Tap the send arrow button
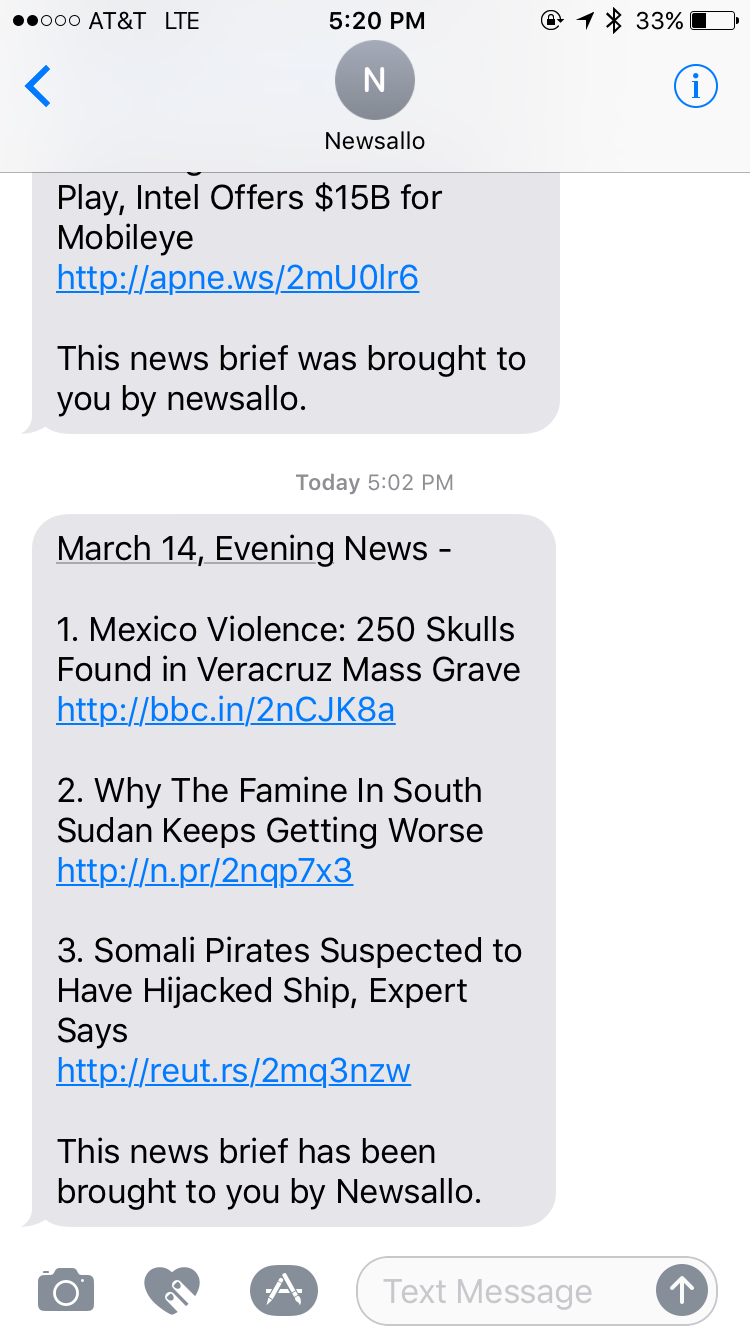This screenshot has width=750, height=1334. [682, 1290]
